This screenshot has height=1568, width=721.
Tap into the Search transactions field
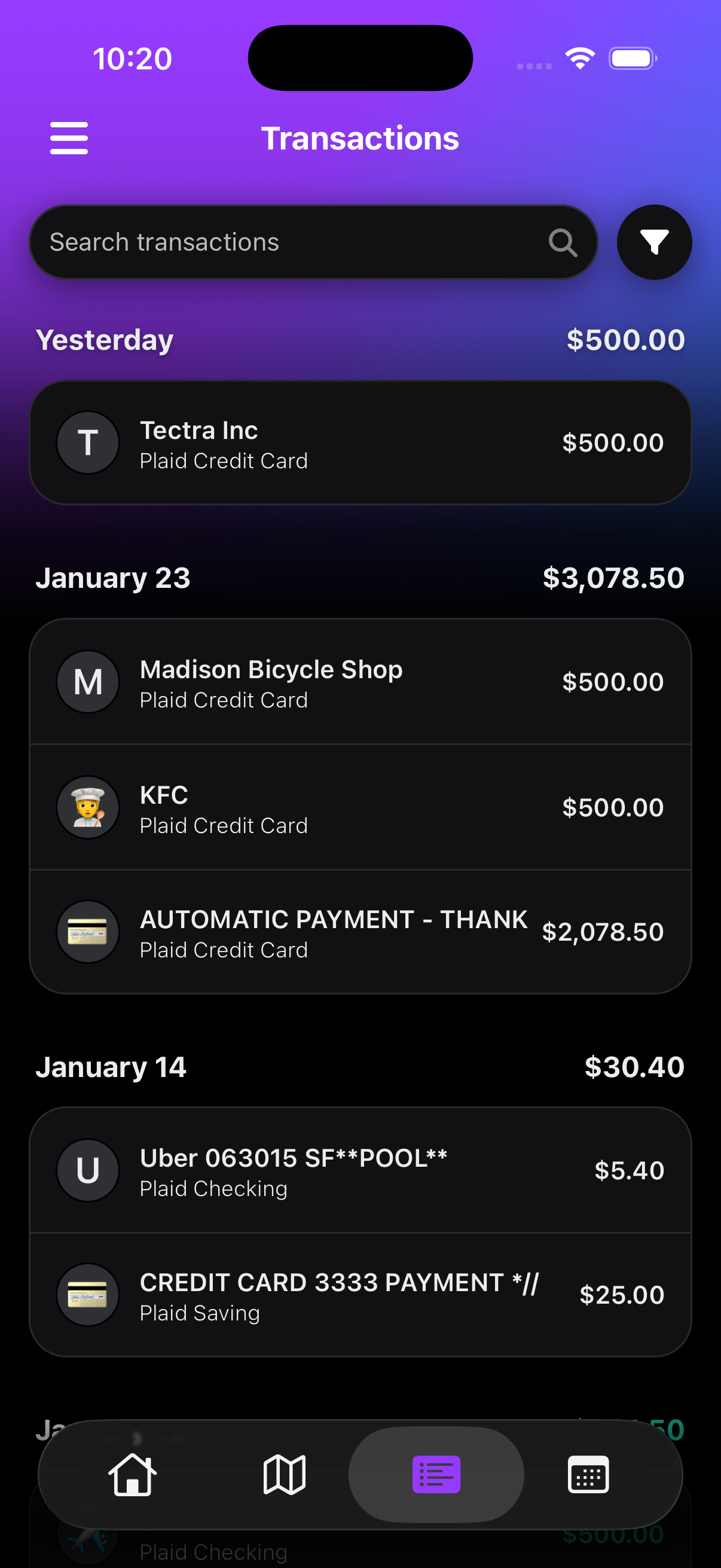pyautogui.click(x=274, y=242)
